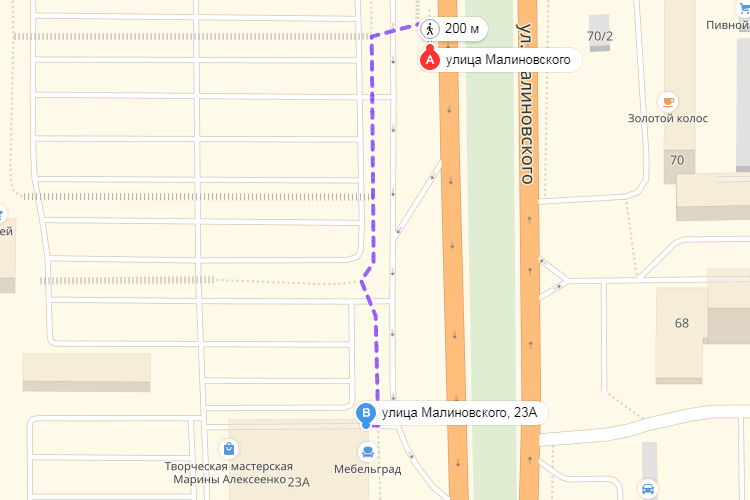Open the Мебельград furniture store place
The height and width of the screenshot is (500, 750).
point(369,451)
